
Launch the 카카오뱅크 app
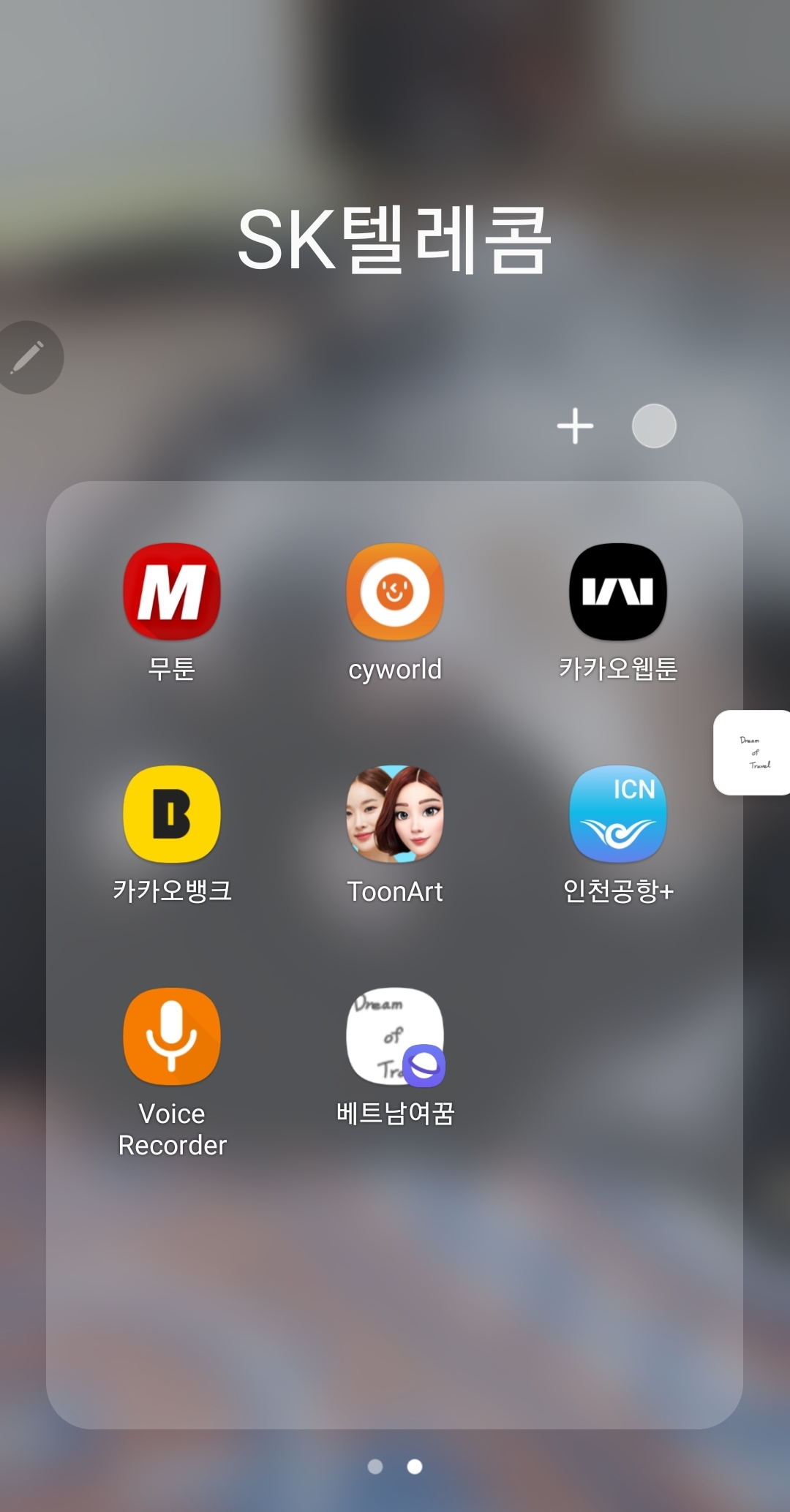[x=172, y=814]
